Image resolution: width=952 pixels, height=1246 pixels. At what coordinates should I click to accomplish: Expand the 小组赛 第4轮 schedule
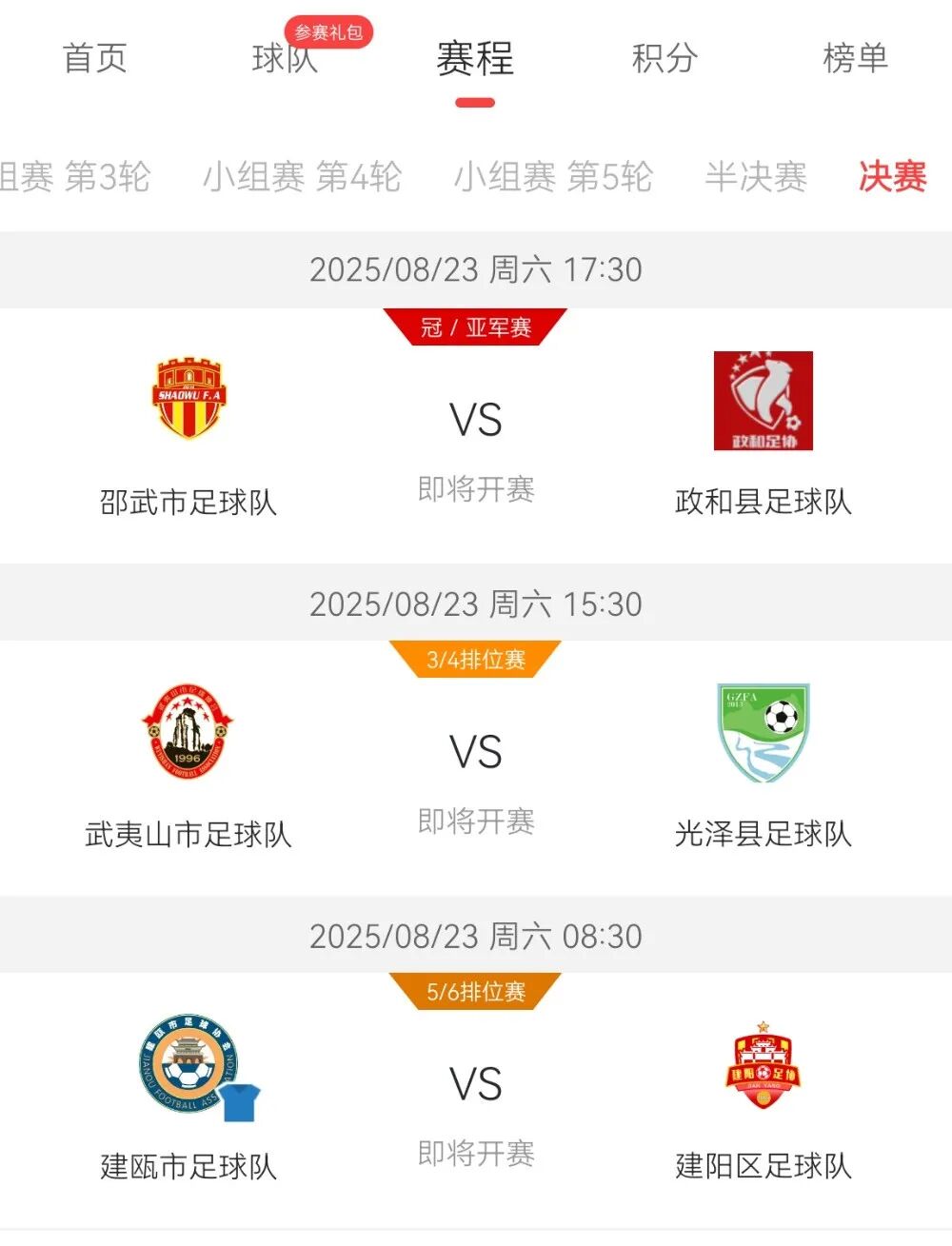303,177
